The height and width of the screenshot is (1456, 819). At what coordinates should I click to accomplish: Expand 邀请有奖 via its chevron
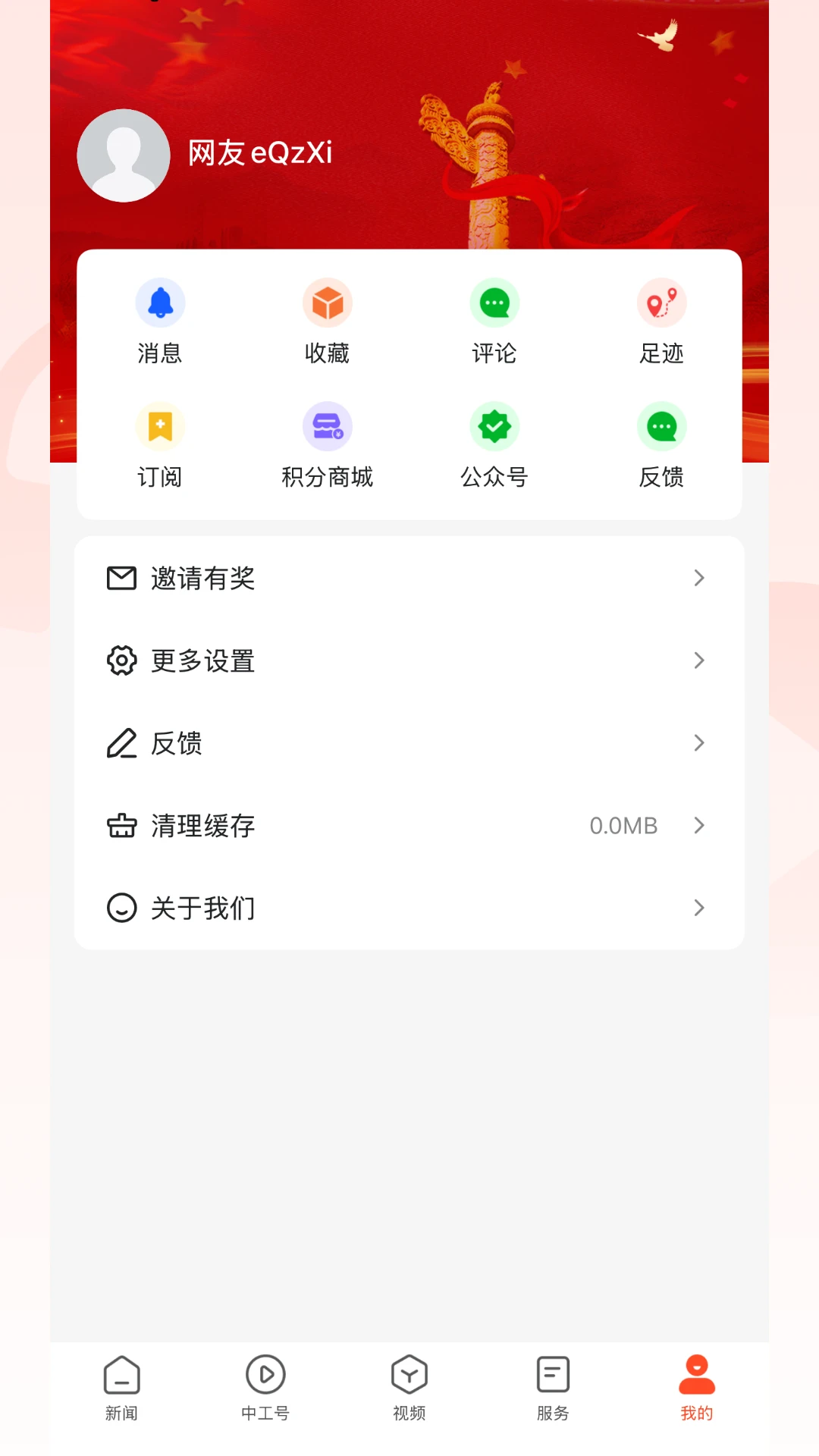click(x=698, y=578)
